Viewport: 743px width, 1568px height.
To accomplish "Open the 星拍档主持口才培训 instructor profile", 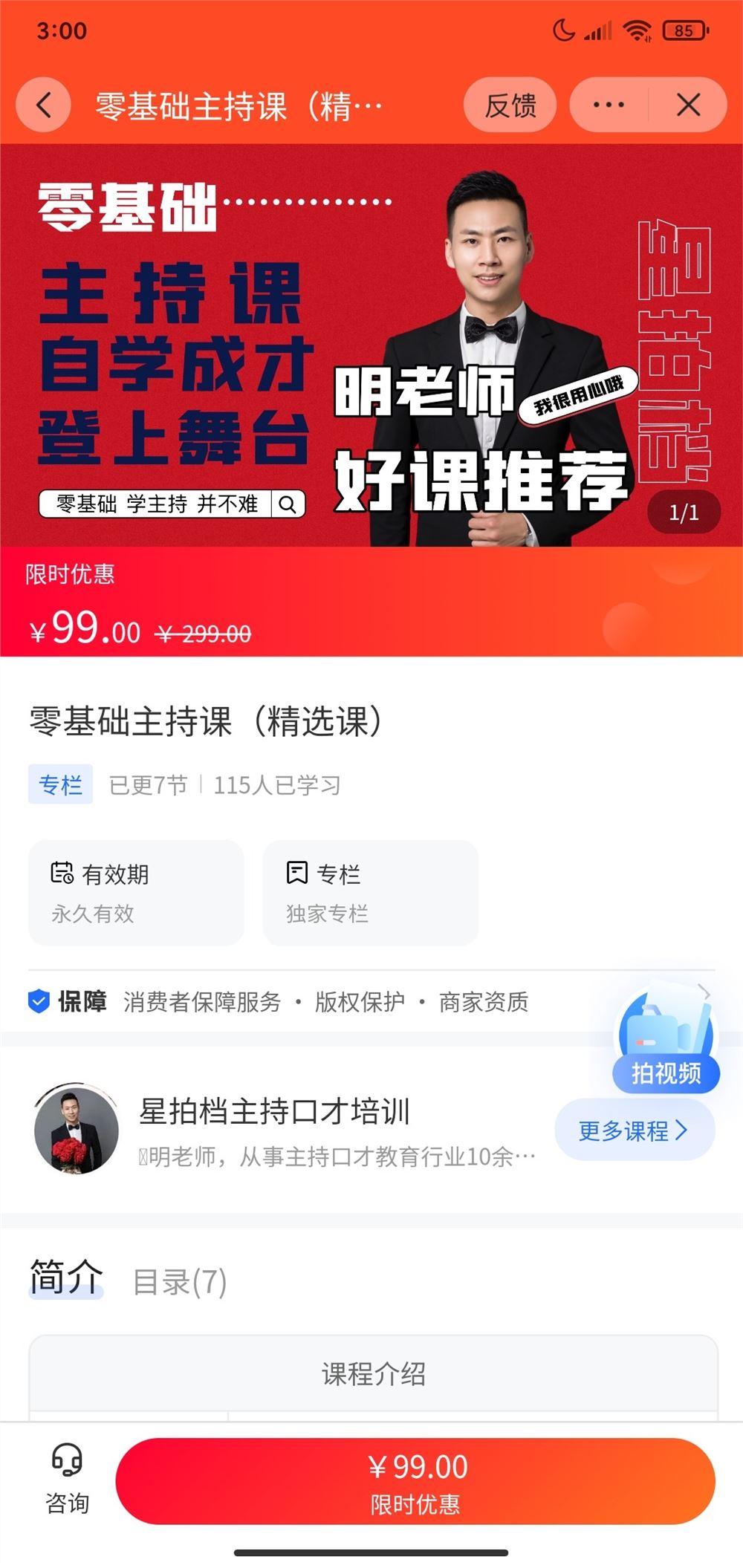I will coord(275,1112).
